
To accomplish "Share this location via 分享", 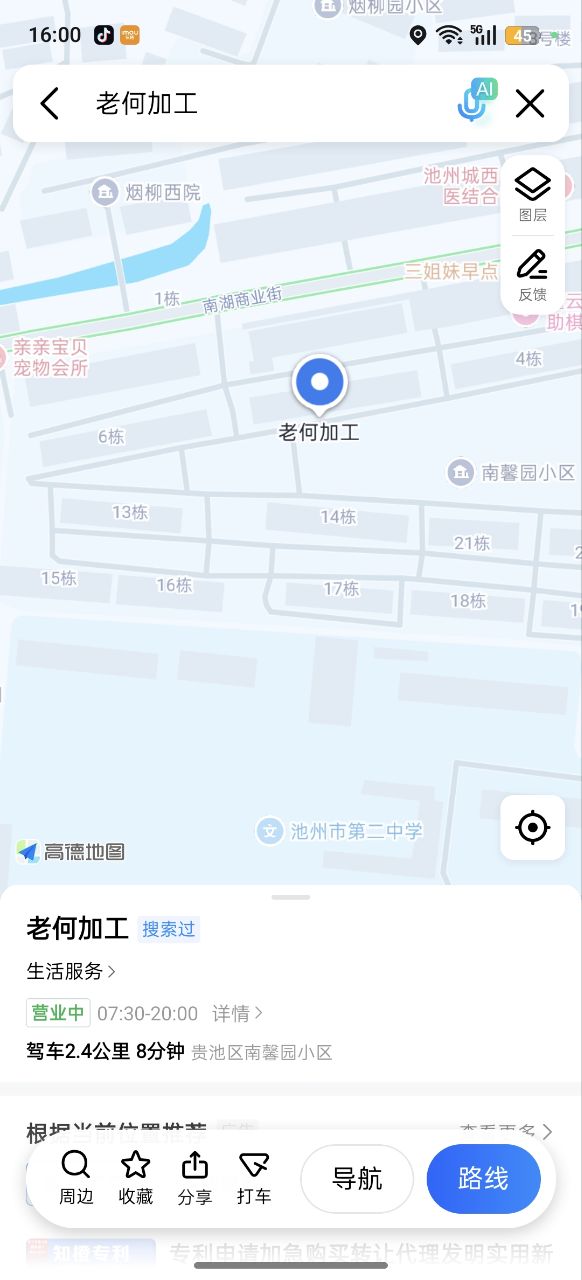I will click(195, 1178).
